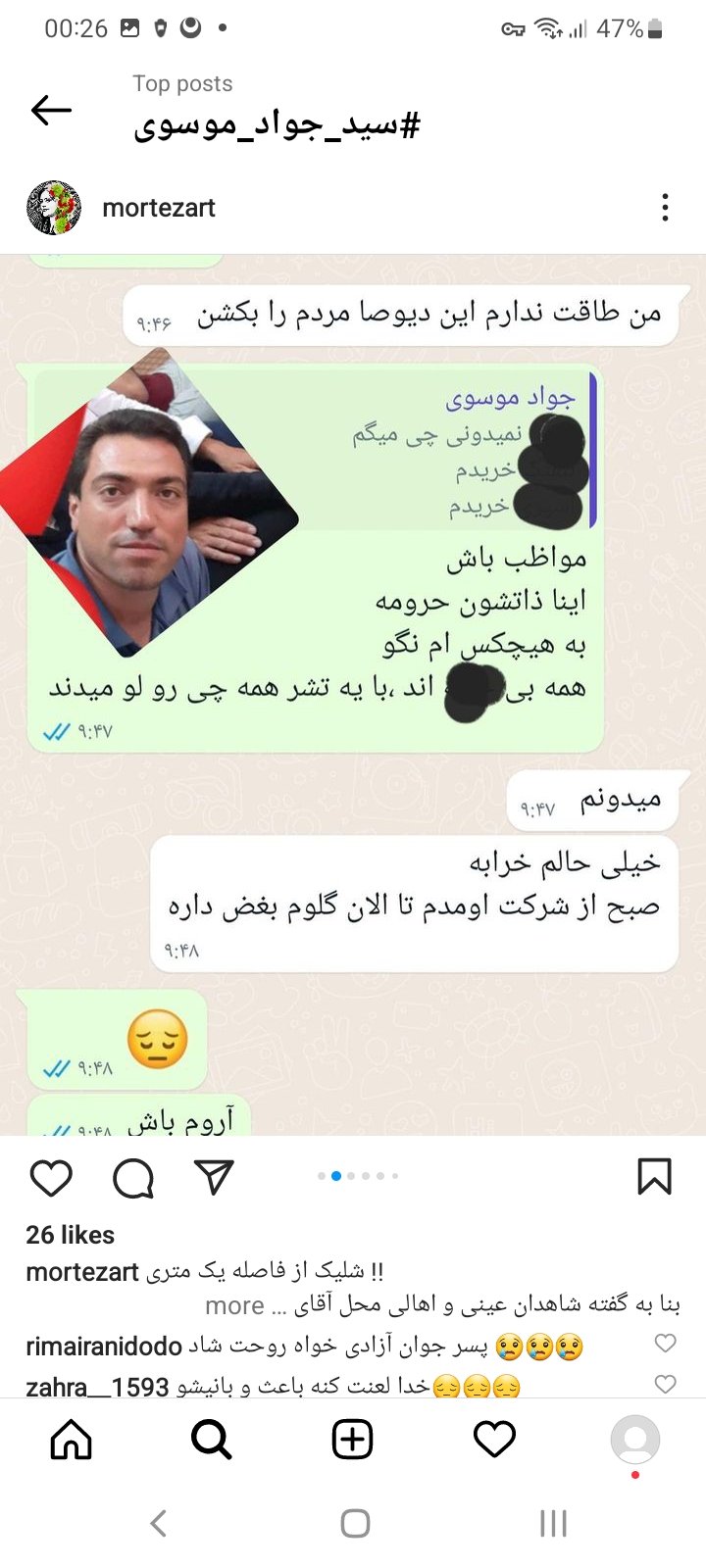The width and height of the screenshot is (706, 1568).
Task: View who liked: 26 likes
Action: tap(70, 1235)
